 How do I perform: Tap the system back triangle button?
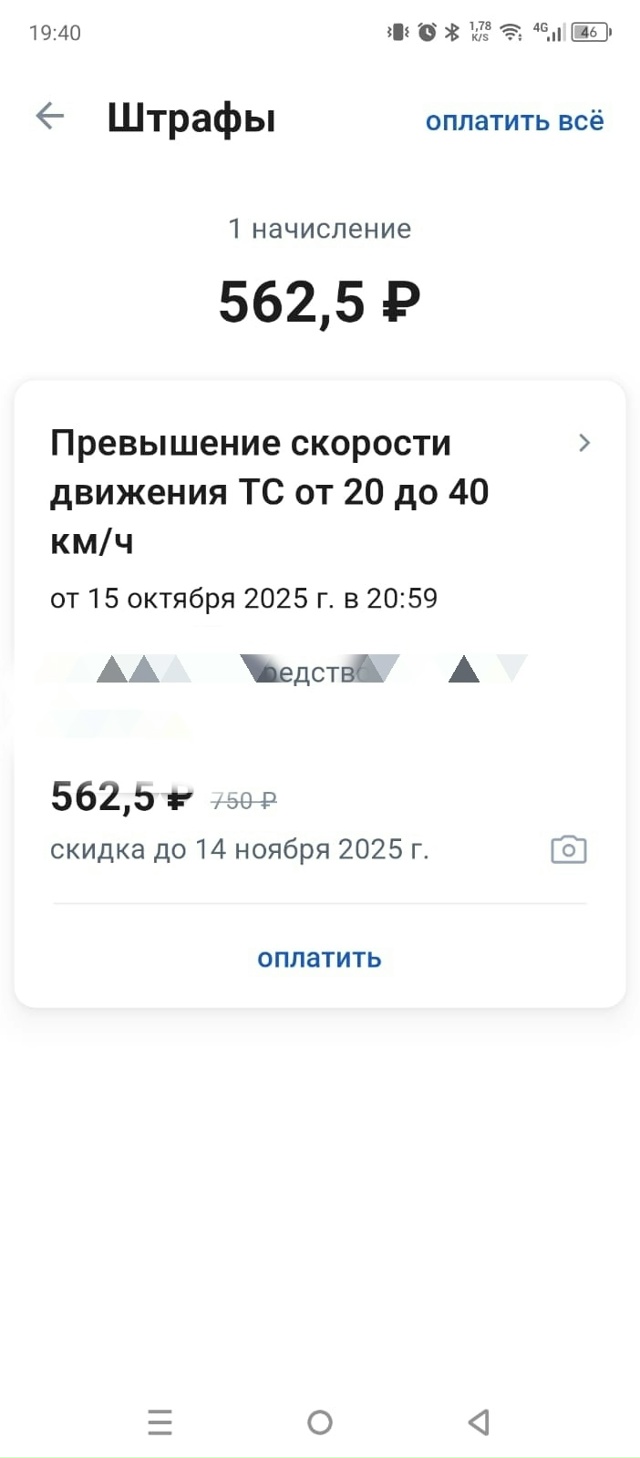tap(479, 1421)
